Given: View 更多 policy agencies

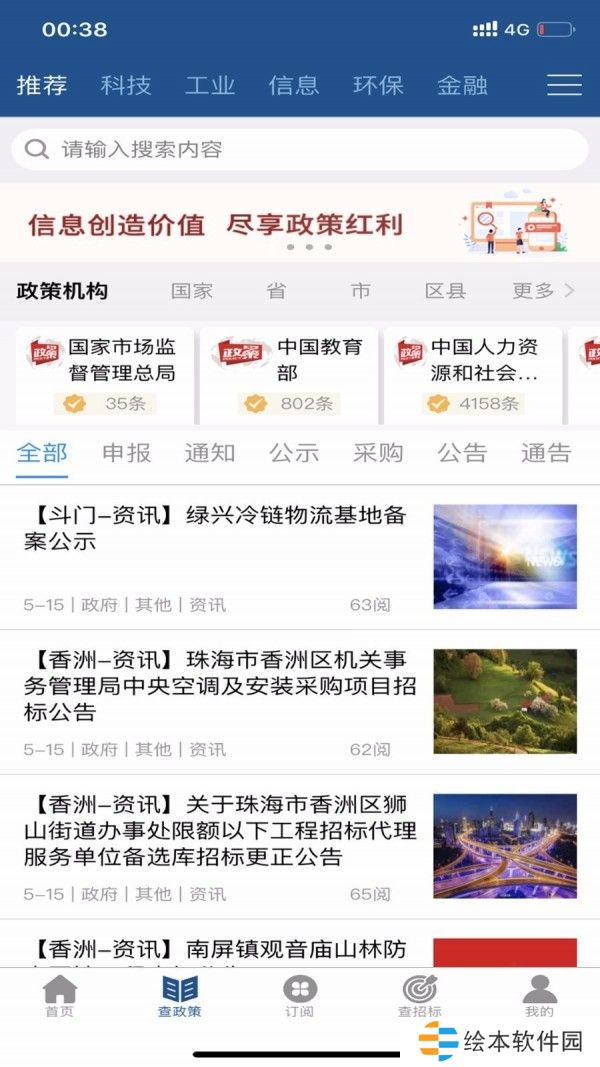Looking at the screenshot, I should pyautogui.click(x=543, y=291).
